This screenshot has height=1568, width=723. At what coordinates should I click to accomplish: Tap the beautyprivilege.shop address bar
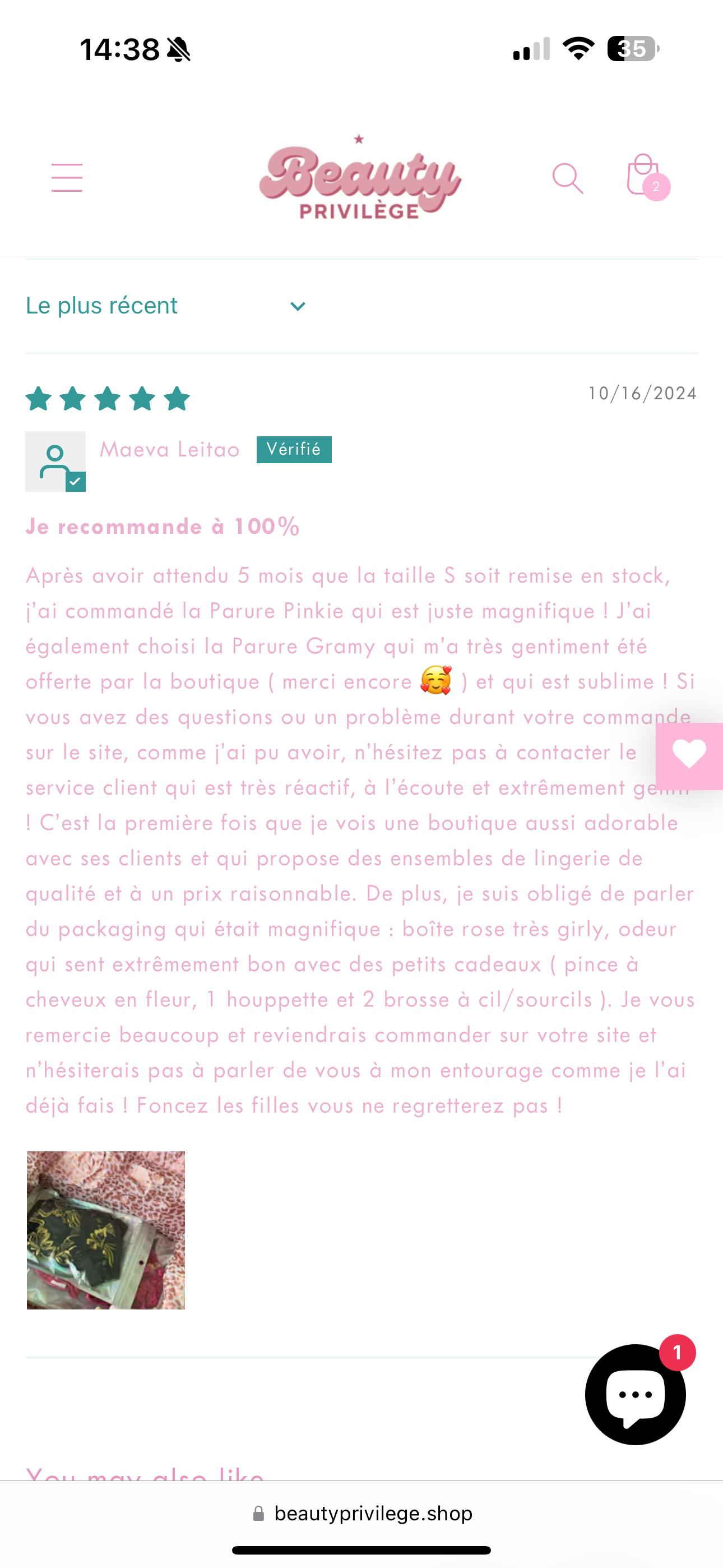361,1514
